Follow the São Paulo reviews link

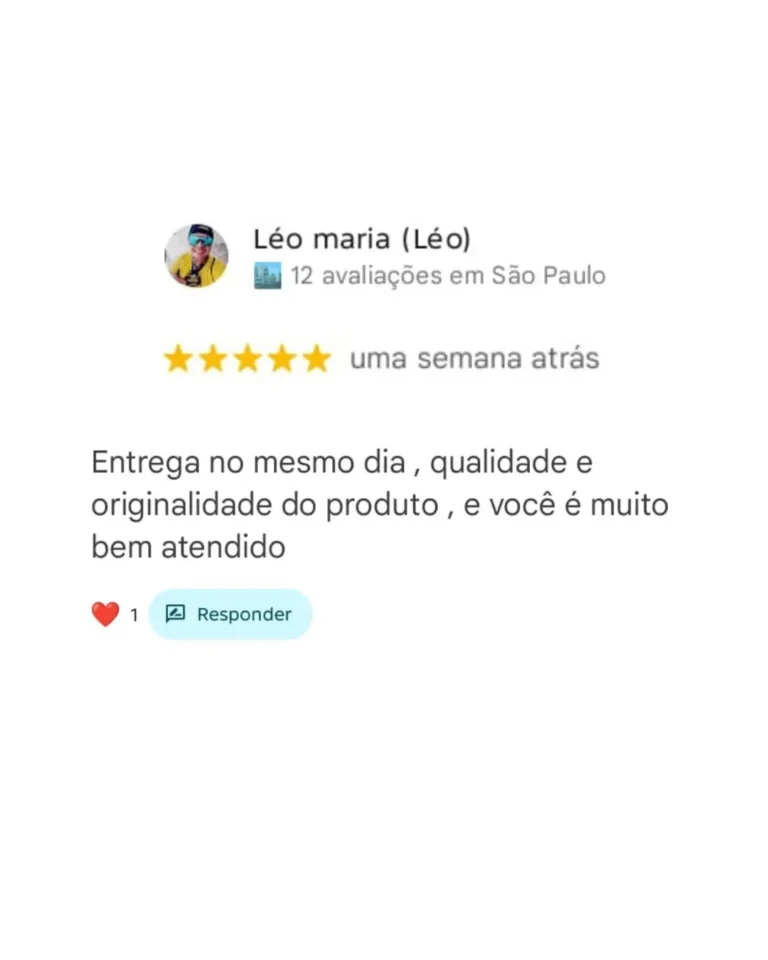545,275
